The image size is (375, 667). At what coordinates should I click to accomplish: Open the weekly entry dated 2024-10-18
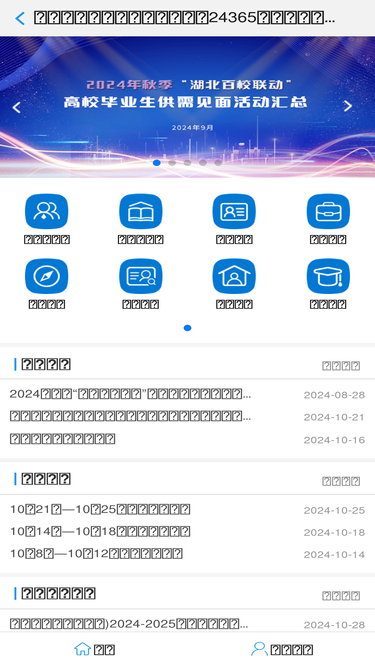187,532
